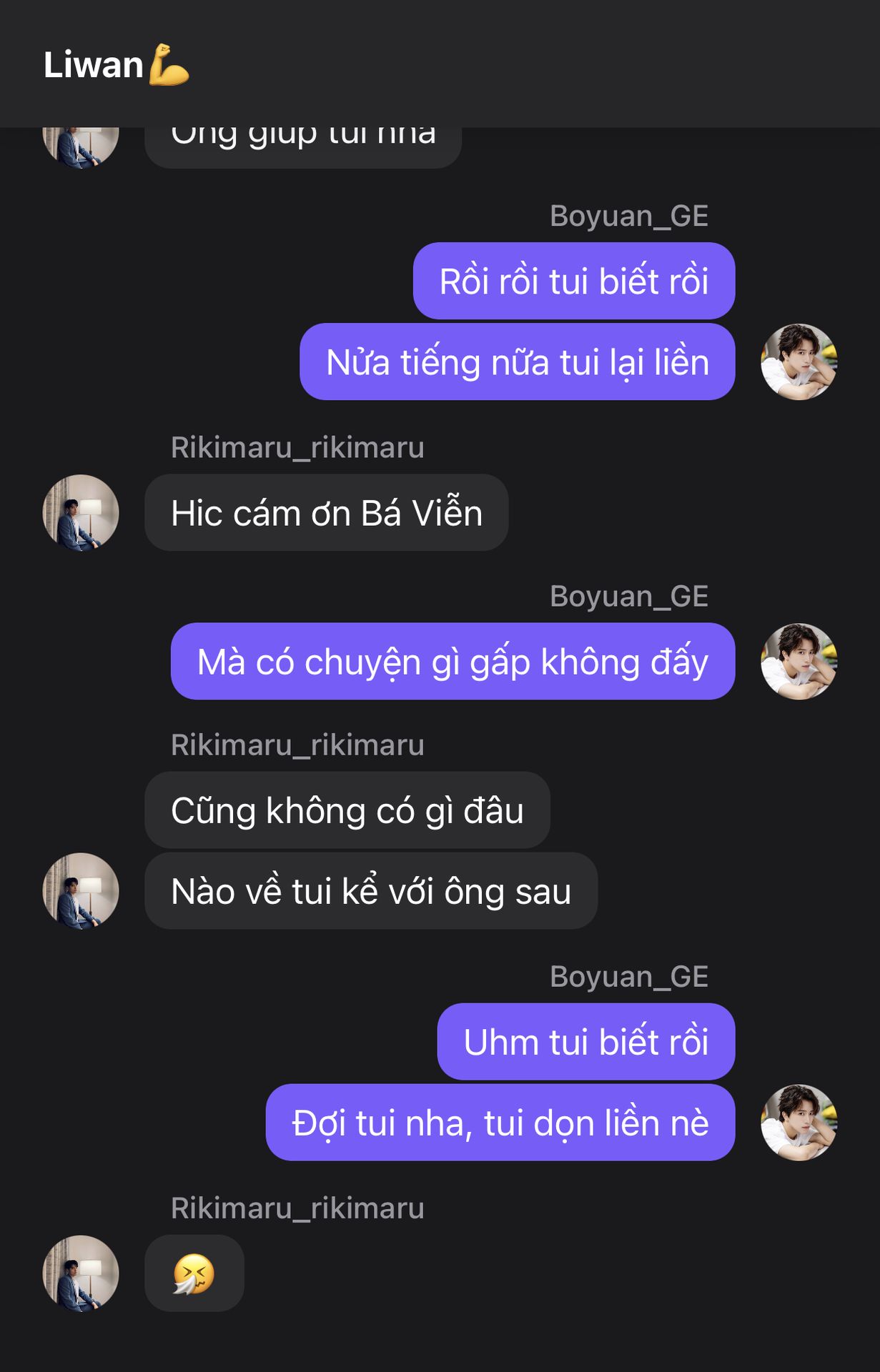The height and width of the screenshot is (1372, 880).
Task: Tap Boyuan_GE's avatar beside "Nửa tiếng nữa tui lại liền"
Action: [x=799, y=362]
